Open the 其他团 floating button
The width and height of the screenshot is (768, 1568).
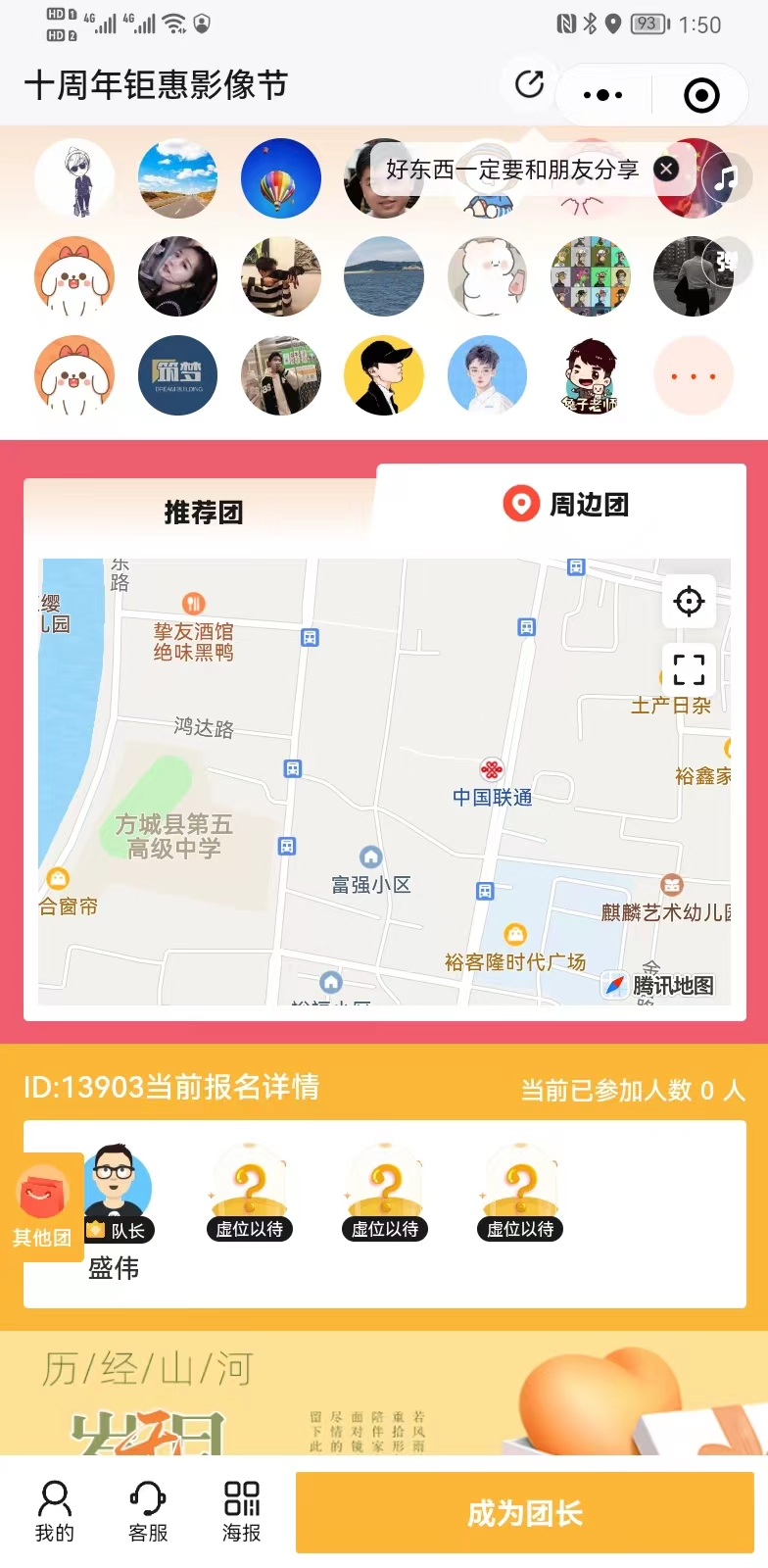[x=43, y=1207]
